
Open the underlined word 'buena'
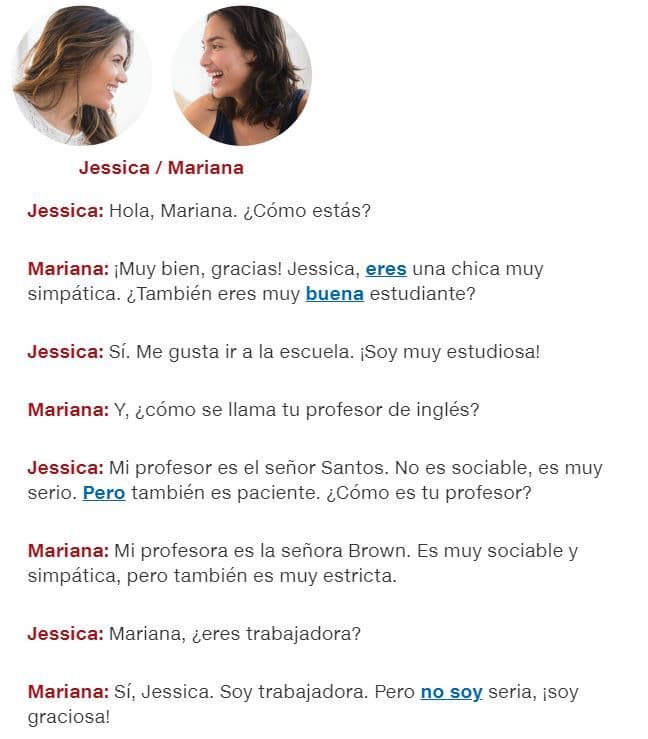click(334, 294)
